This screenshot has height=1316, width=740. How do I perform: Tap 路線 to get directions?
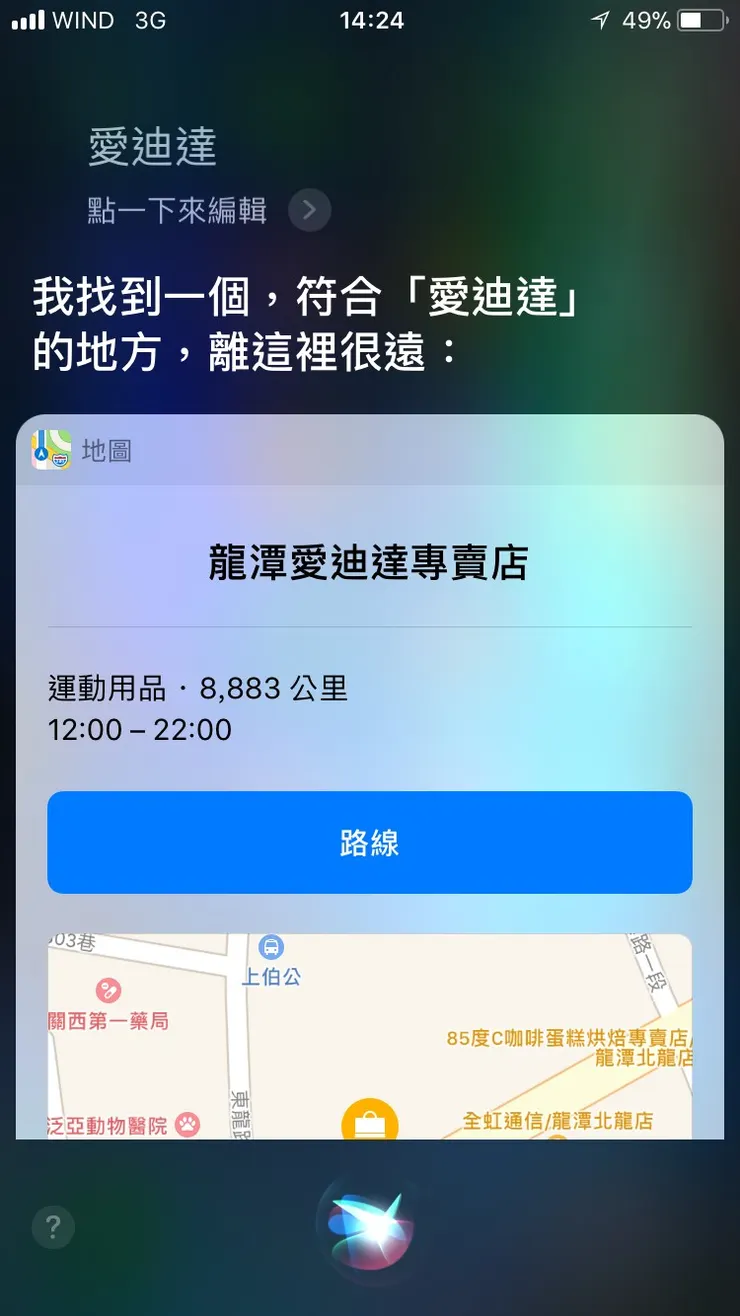tap(369, 842)
